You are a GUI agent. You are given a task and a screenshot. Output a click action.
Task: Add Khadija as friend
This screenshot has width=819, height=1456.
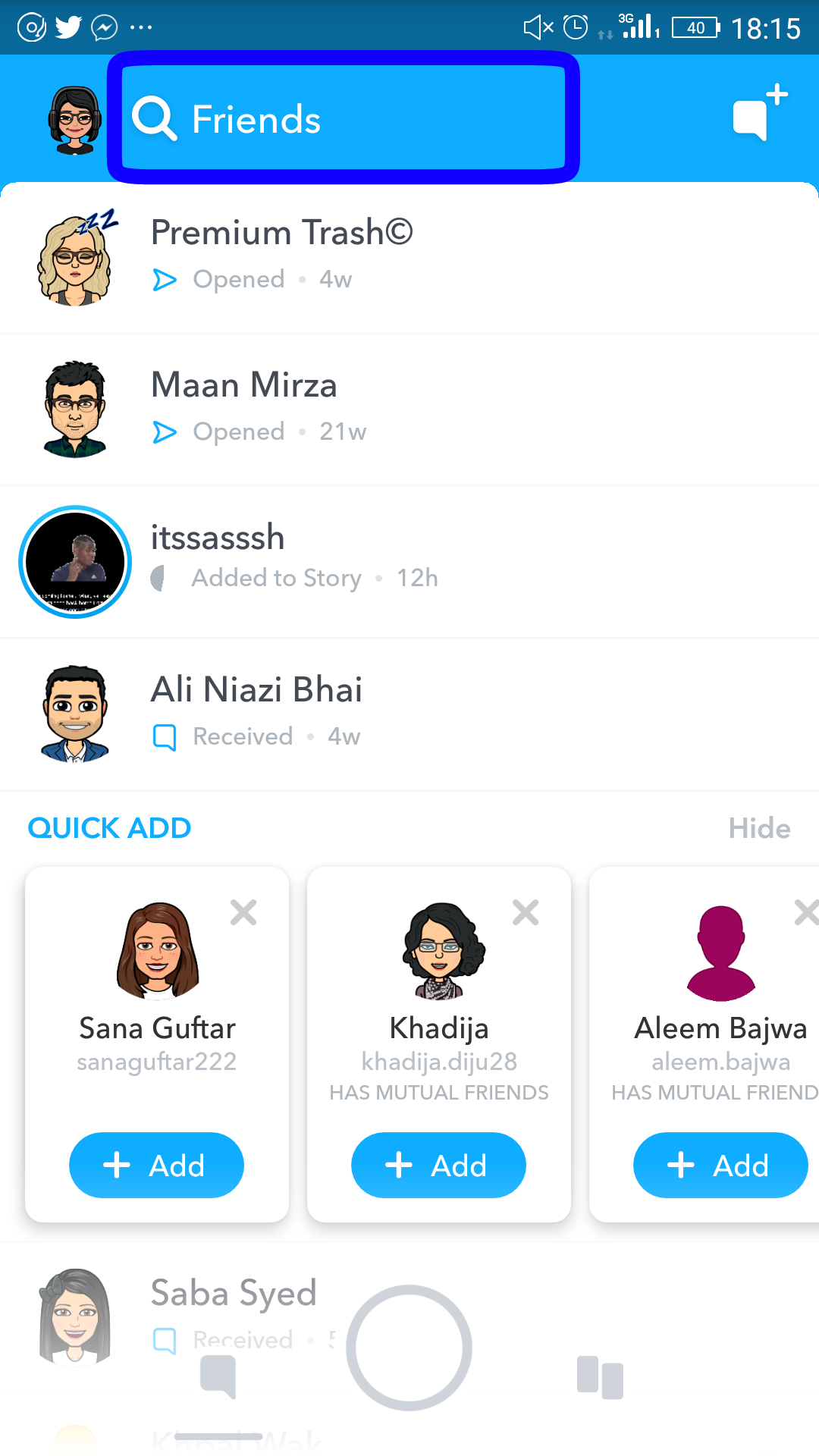coord(438,1166)
